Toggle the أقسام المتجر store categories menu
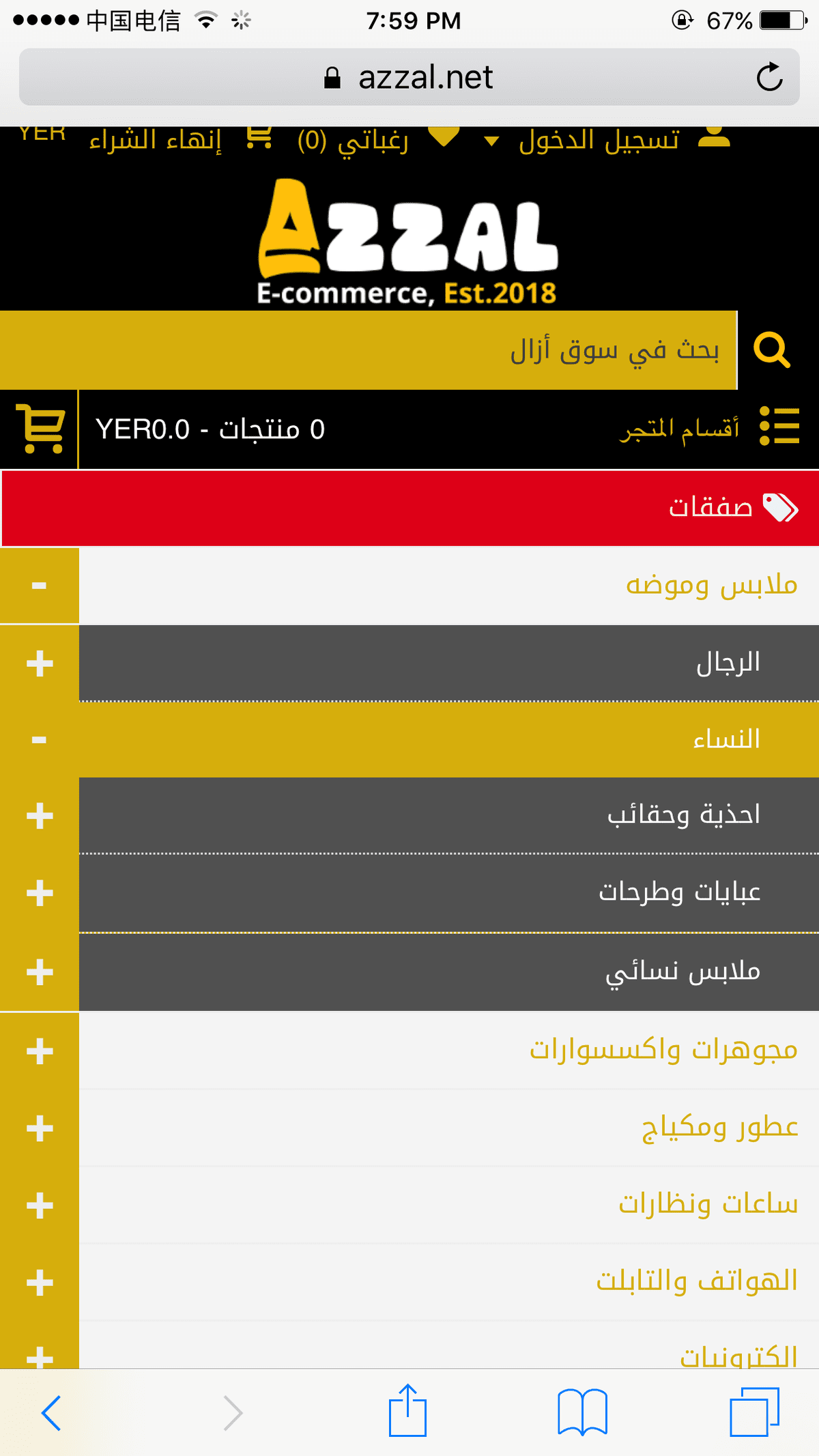This screenshot has width=819, height=1456. 710,428
